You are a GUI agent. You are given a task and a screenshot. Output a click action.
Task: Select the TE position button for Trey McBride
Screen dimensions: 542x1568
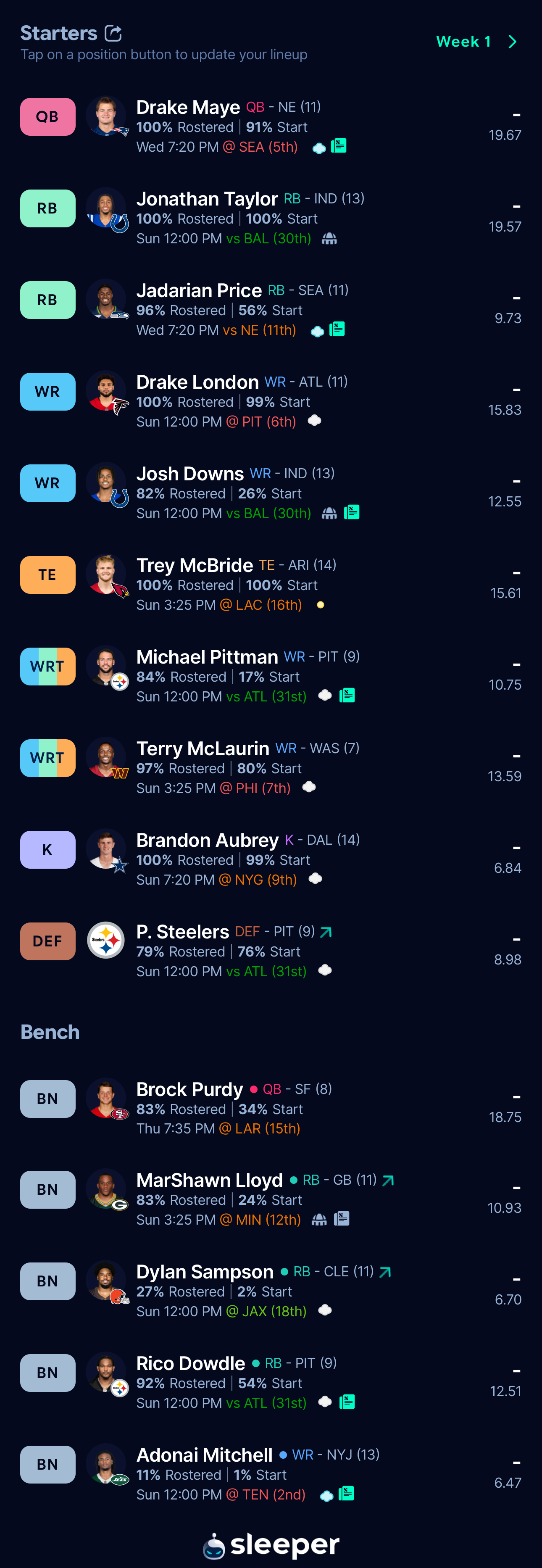(47, 574)
